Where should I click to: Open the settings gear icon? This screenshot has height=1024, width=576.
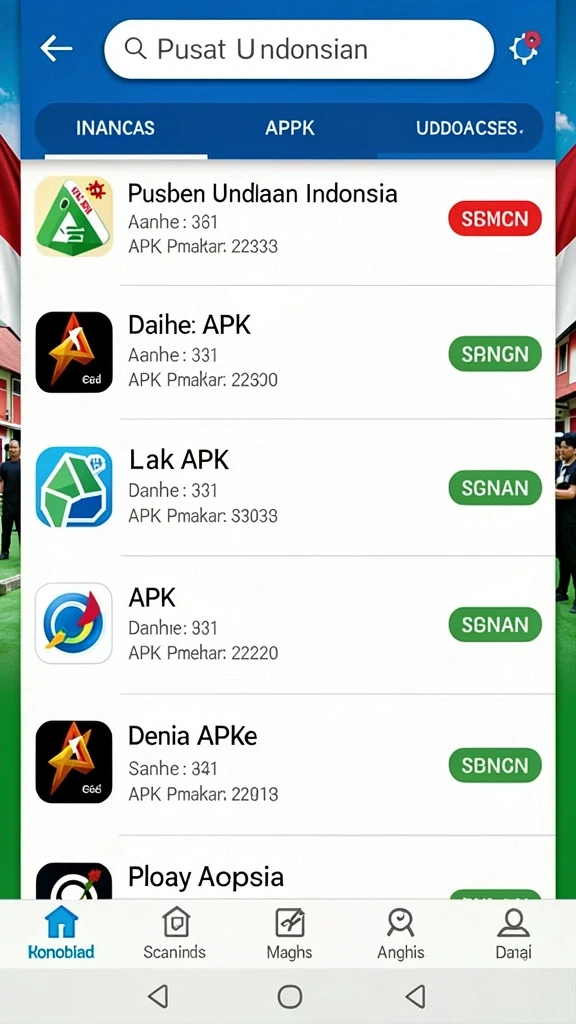point(524,48)
